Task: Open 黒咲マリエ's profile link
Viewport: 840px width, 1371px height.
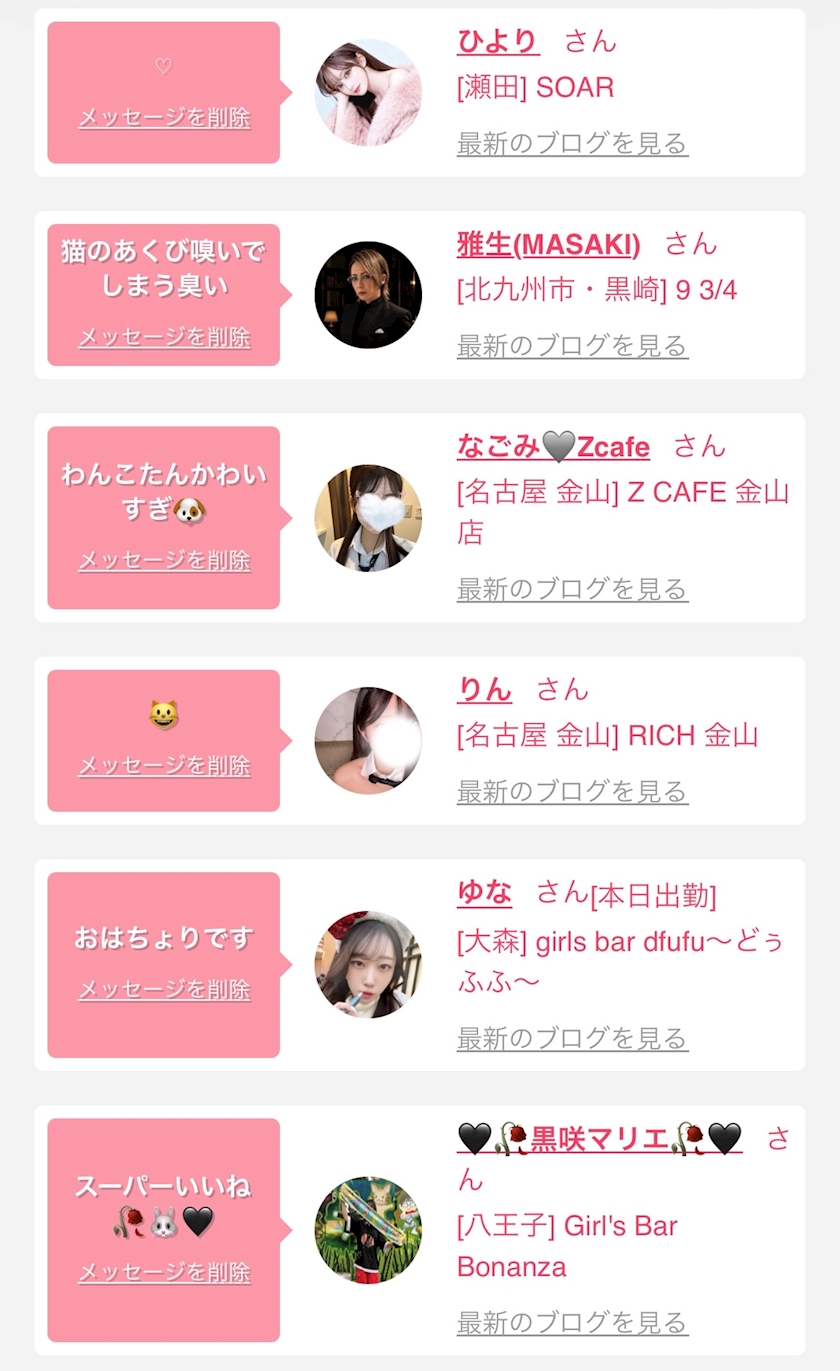Action: coord(599,1138)
